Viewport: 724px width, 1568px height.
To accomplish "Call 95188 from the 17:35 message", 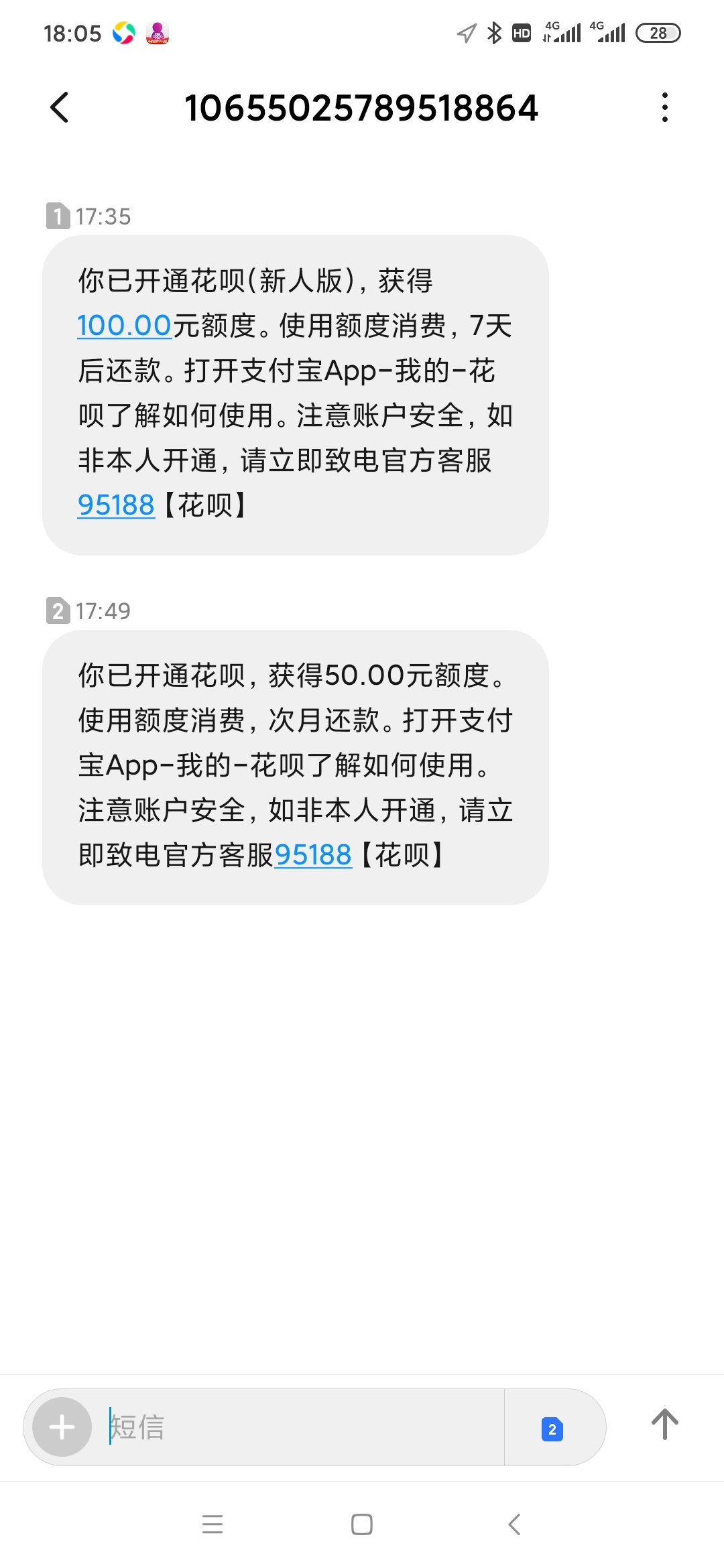I will [x=116, y=505].
